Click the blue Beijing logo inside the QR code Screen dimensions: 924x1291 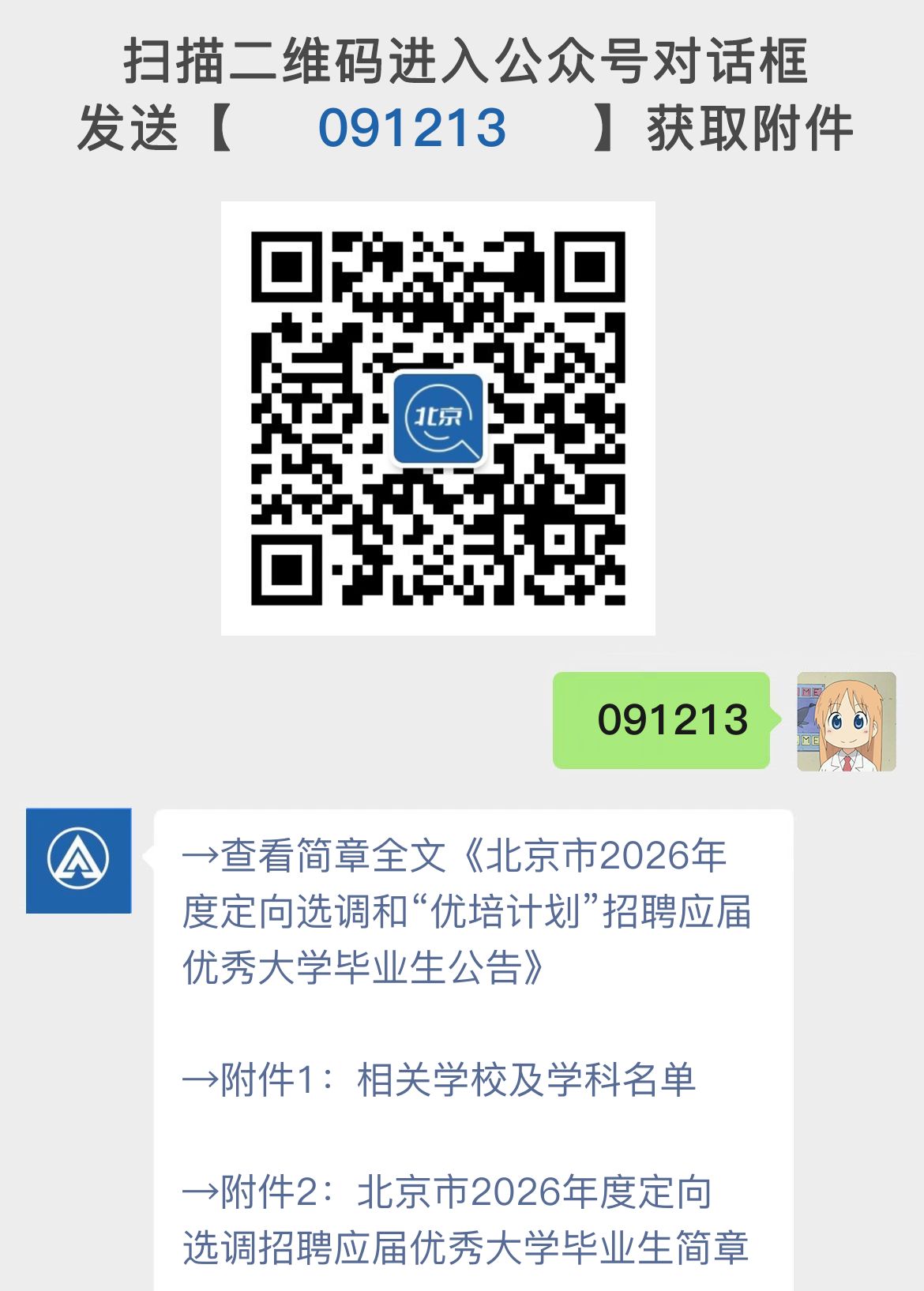[440, 418]
